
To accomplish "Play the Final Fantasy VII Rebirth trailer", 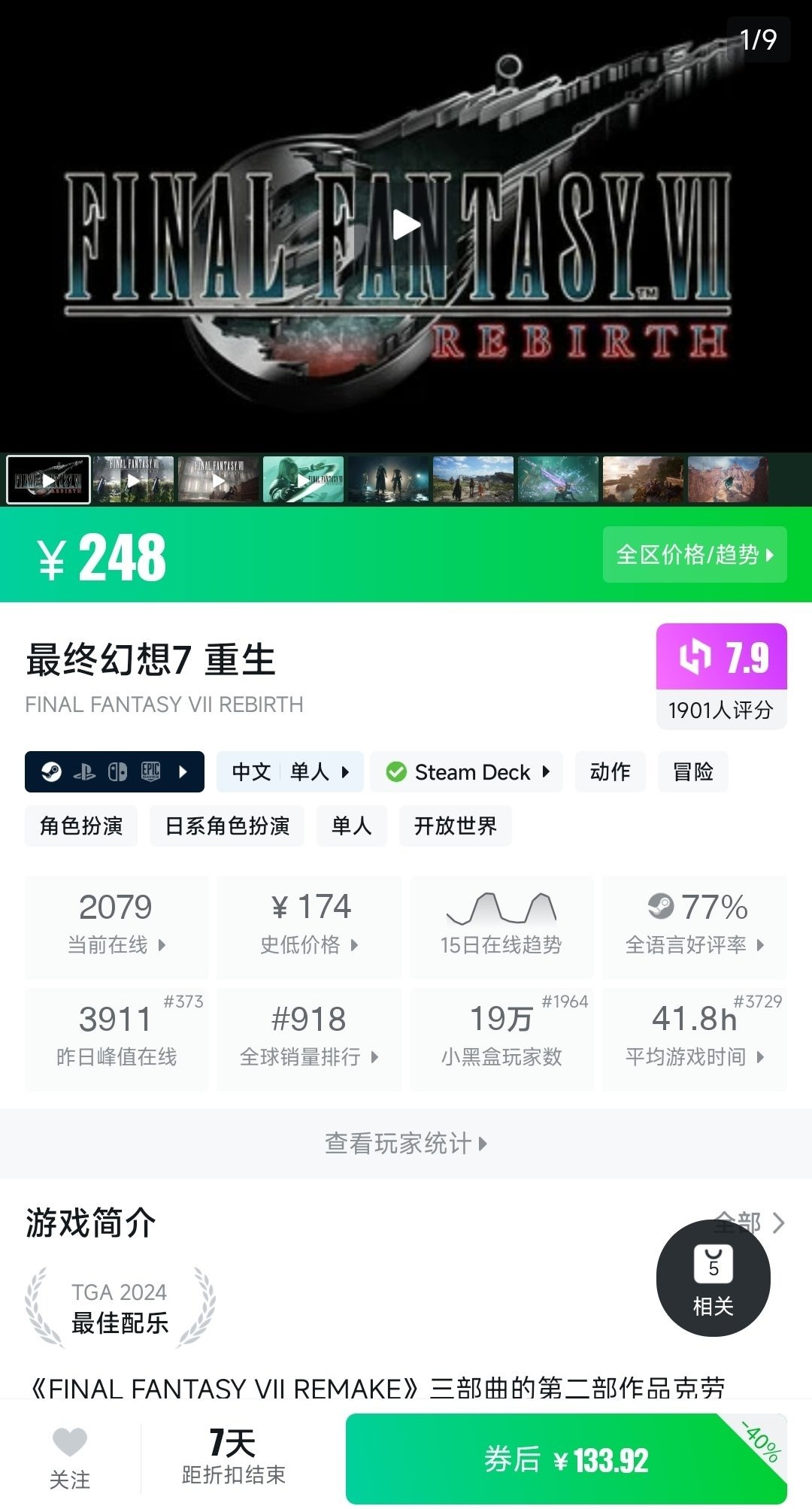I will point(406,225).
